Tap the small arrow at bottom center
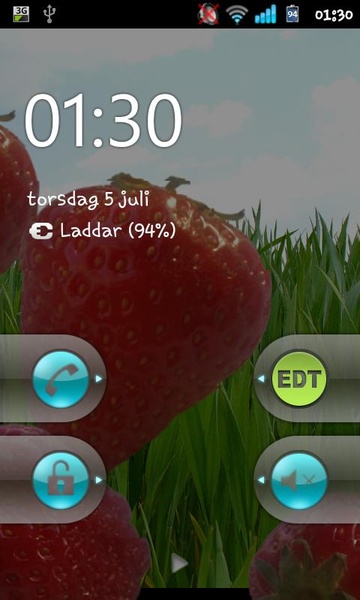360x600 pixels. (x=179, y=563)
